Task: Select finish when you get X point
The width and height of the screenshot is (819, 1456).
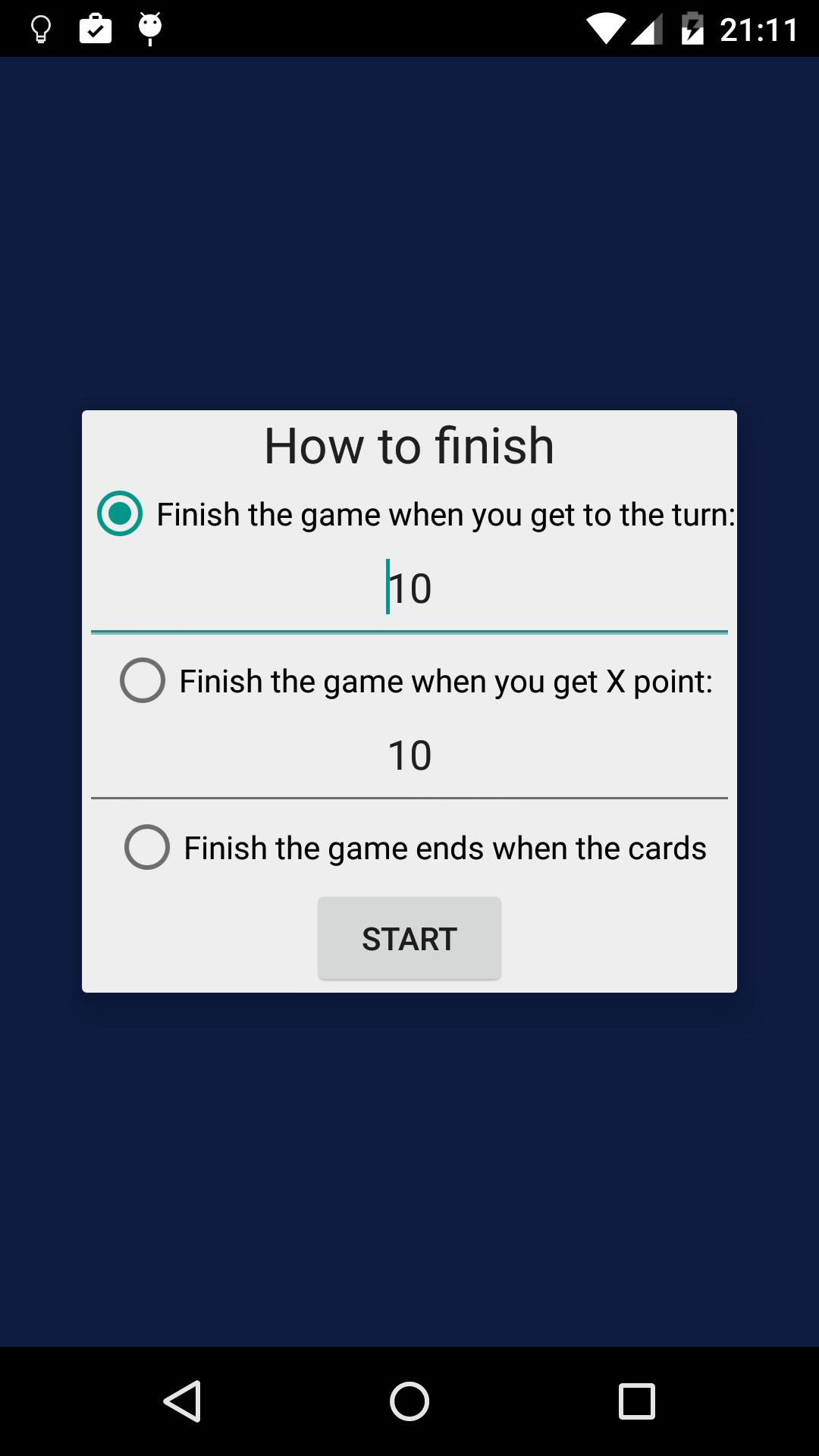Action: click(x=143, y=681)
